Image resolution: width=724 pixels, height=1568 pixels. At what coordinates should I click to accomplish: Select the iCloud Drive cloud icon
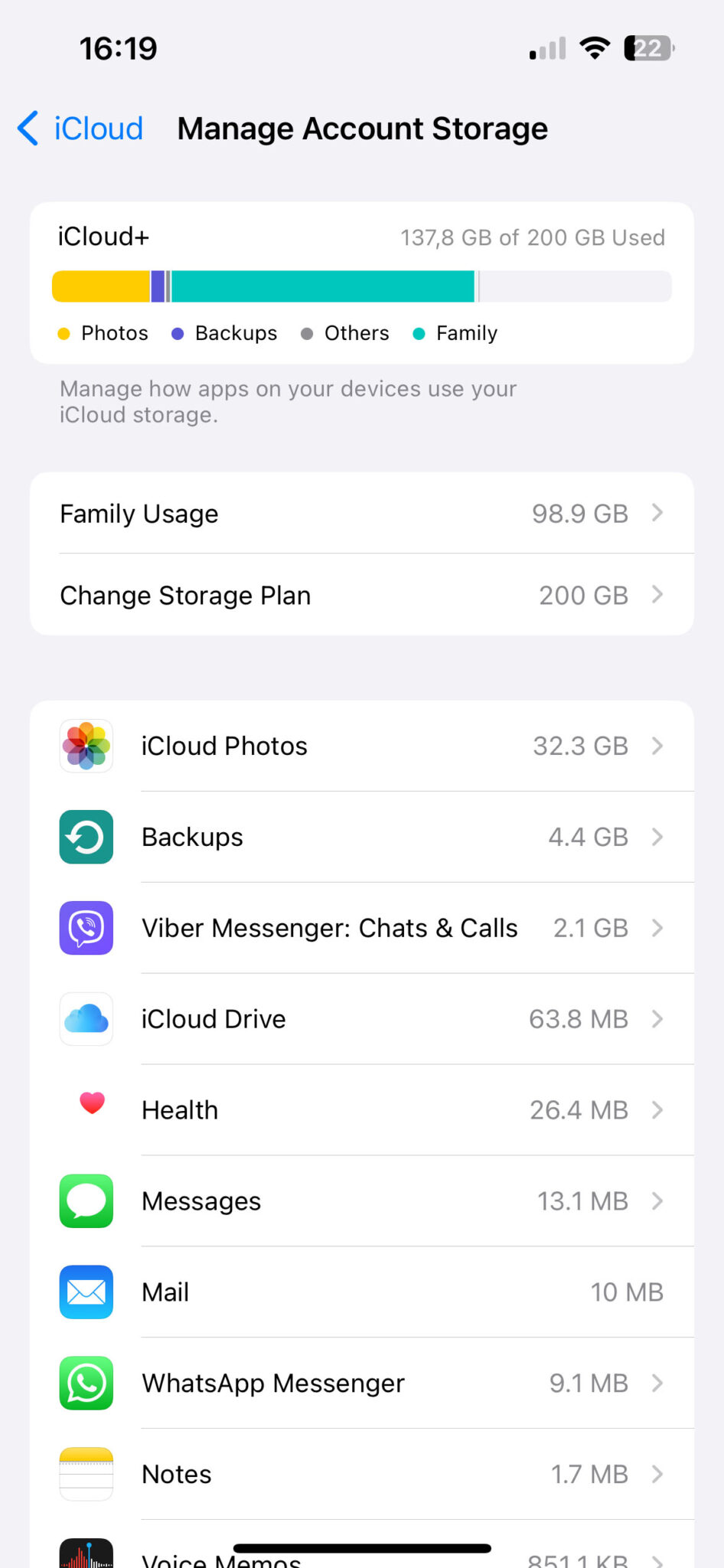coord(86,1019)
